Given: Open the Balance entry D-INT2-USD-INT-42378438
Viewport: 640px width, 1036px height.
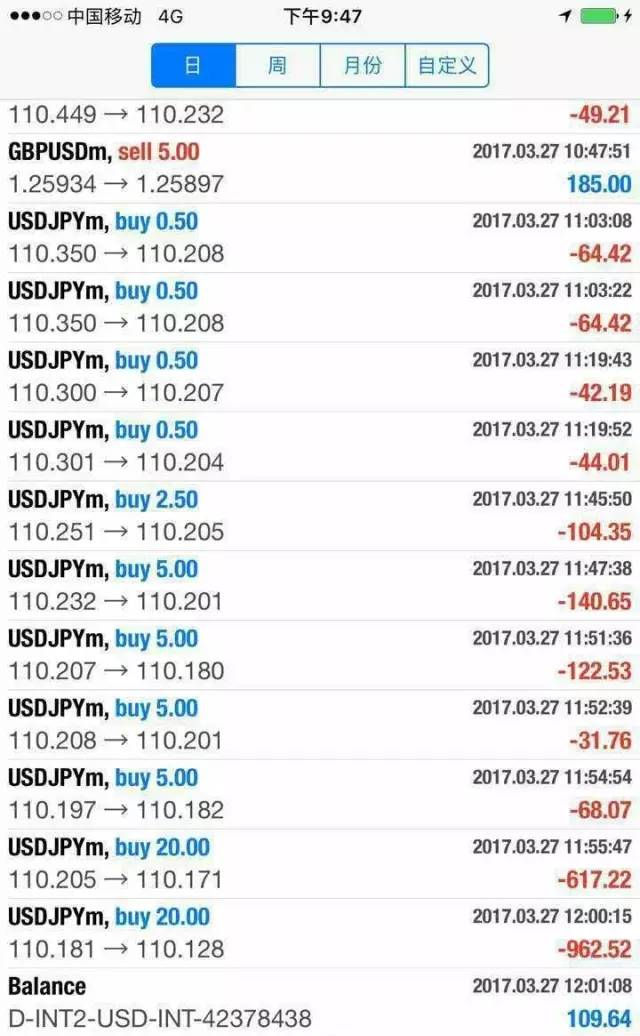Looking at the screenshot, I should point(320,1002).
